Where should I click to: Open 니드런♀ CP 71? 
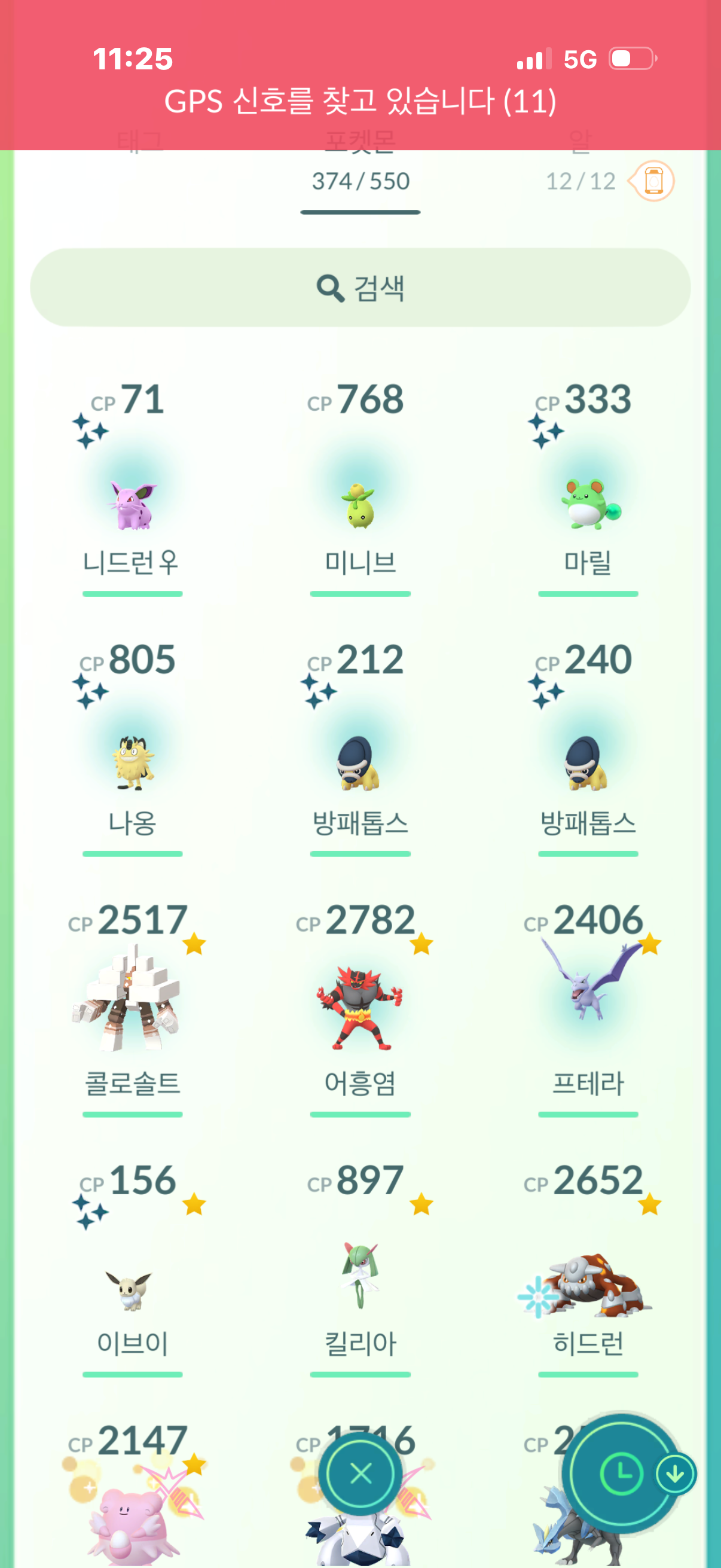click(x=132, y=504)
